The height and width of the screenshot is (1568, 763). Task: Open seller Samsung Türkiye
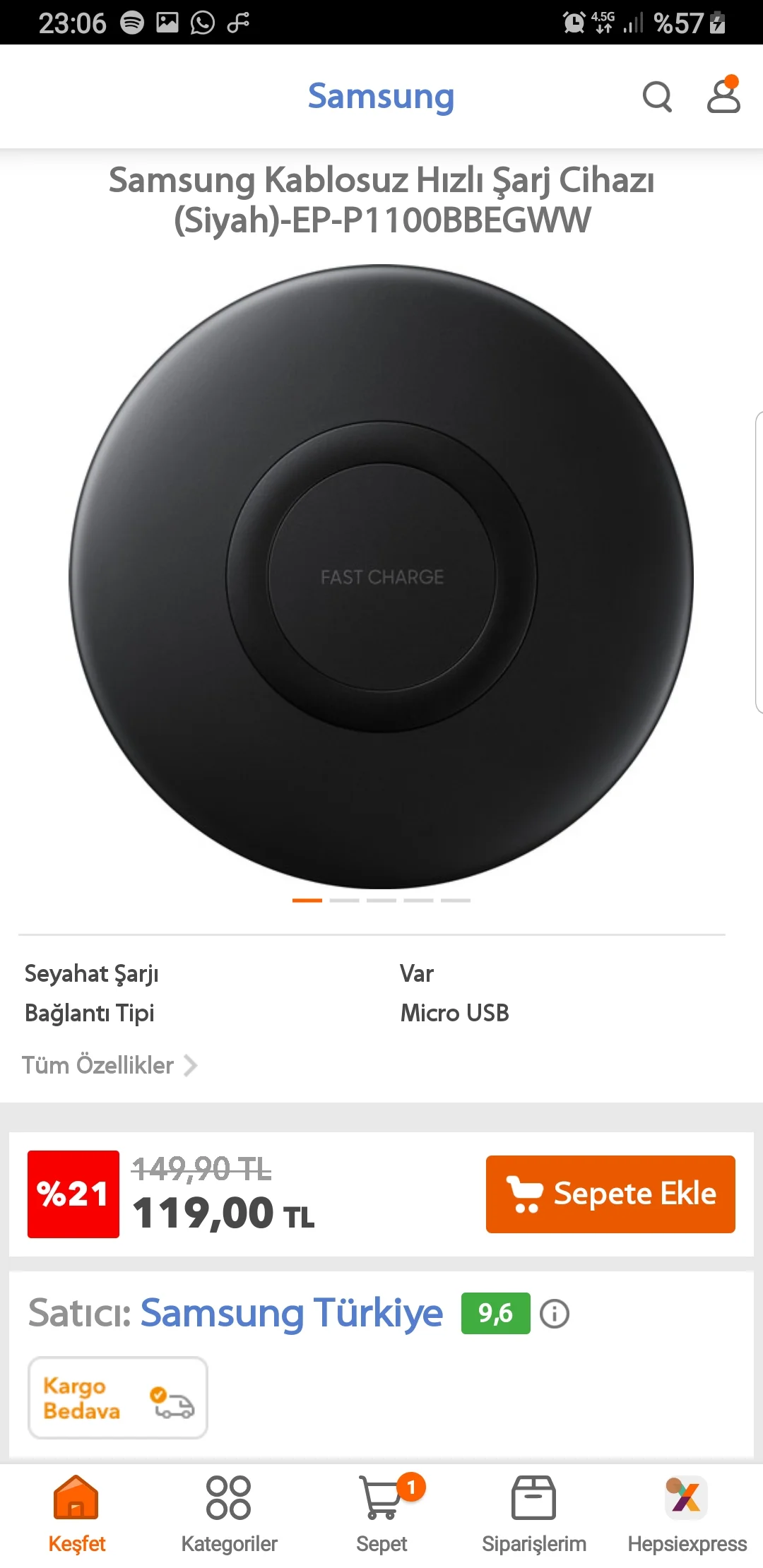[x=292, y=1314]
